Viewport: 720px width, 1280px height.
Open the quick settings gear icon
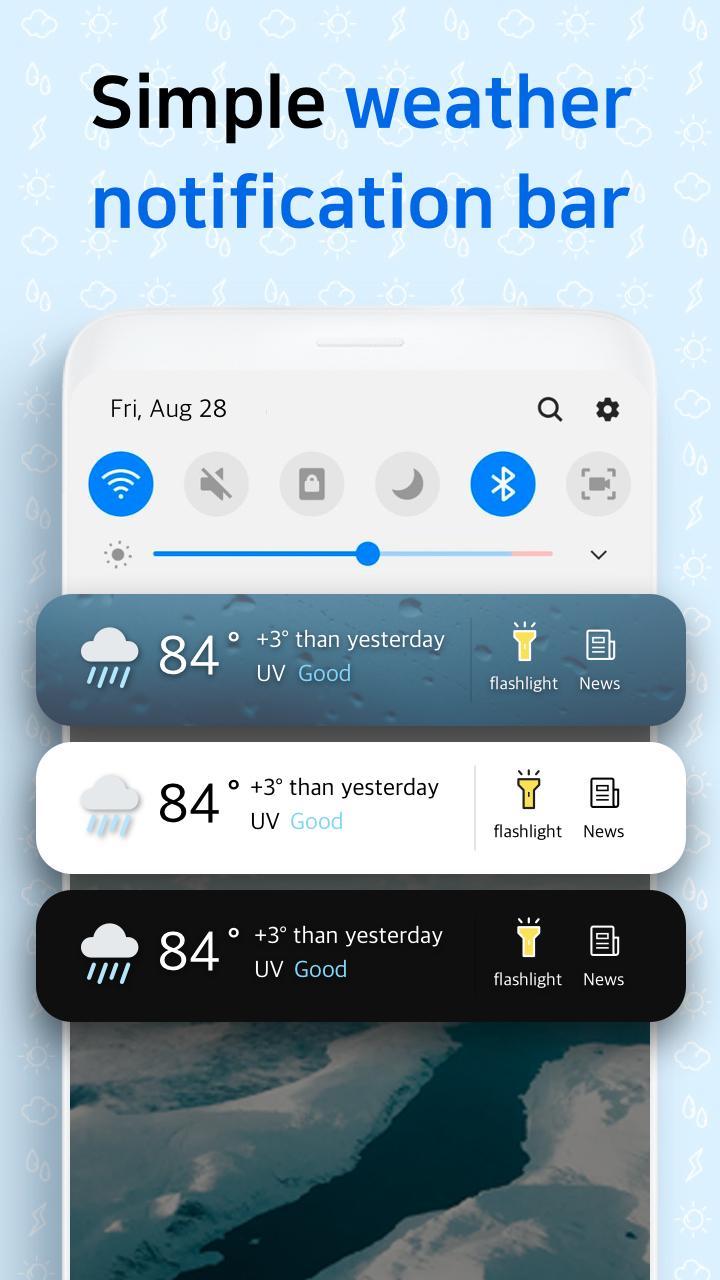[x=606, y=409]
